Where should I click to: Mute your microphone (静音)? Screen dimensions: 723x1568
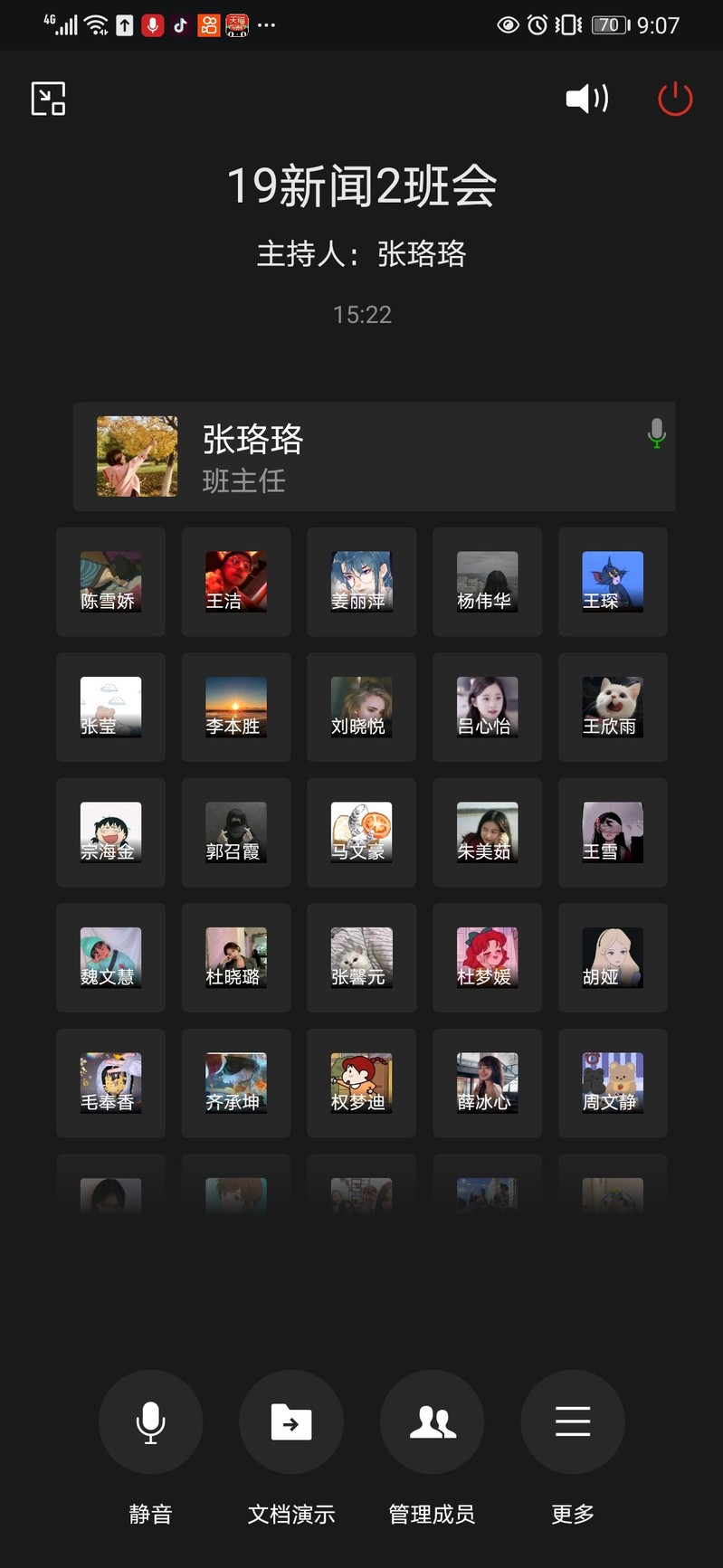coord(150,1421)
